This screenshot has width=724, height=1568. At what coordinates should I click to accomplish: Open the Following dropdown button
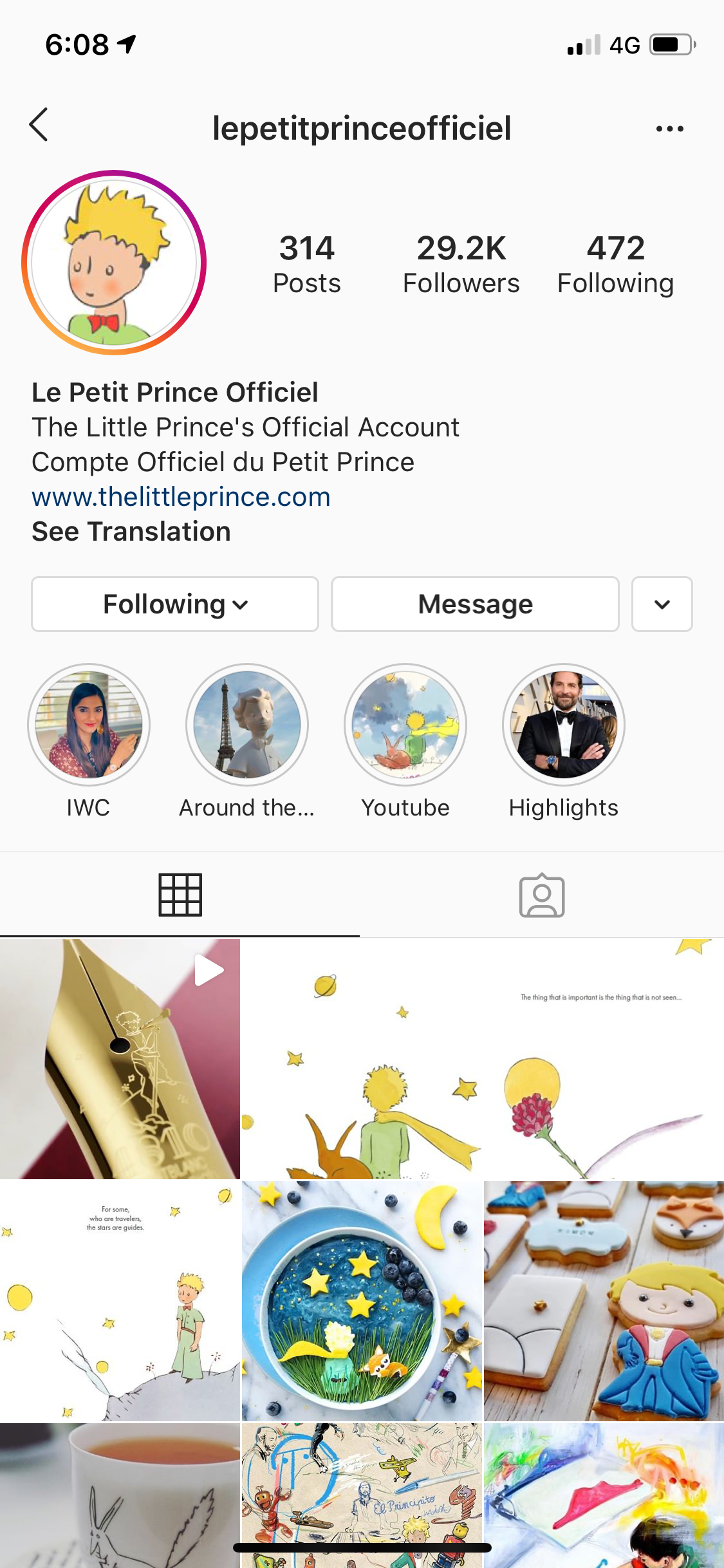175,604
